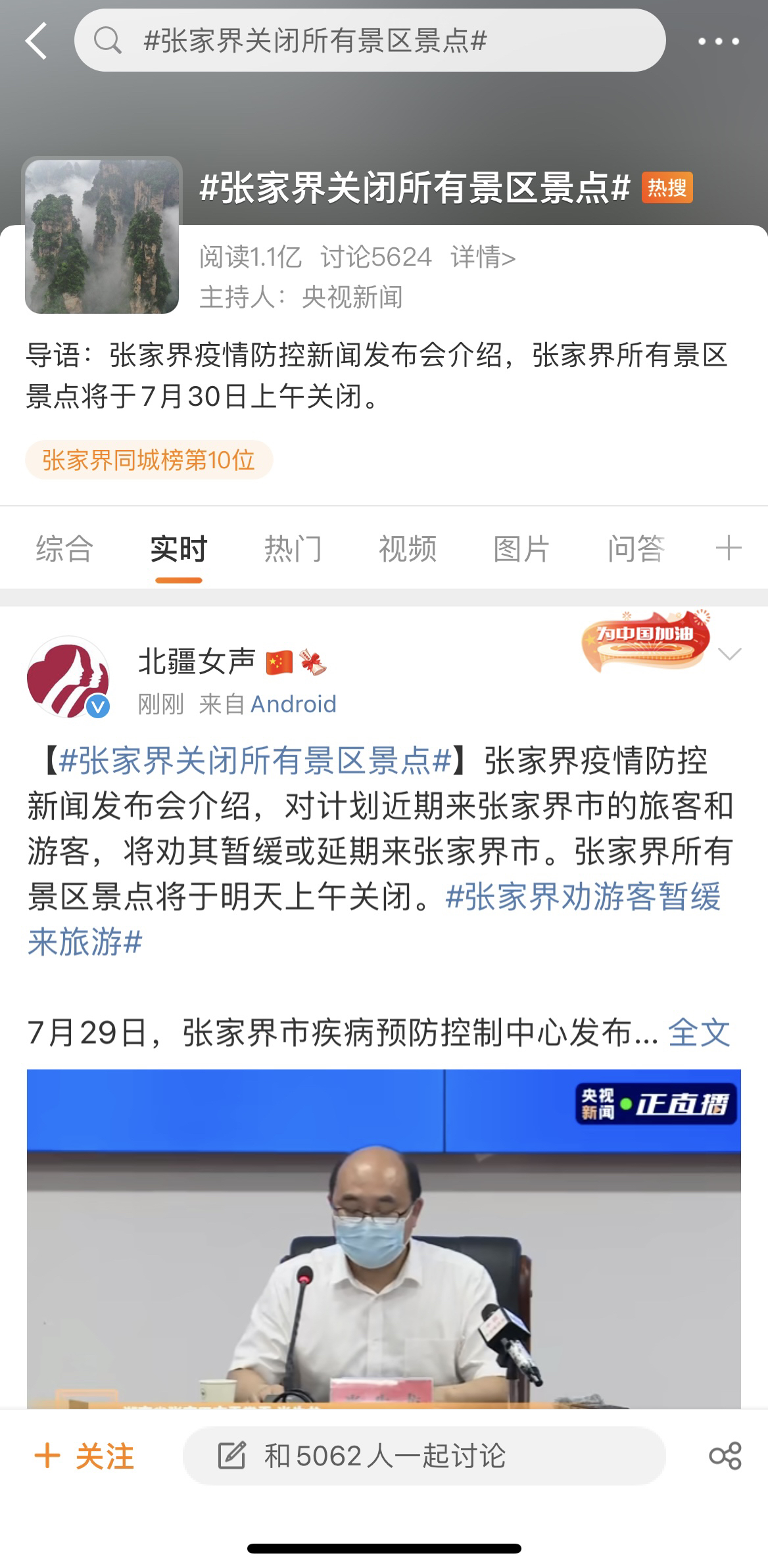
Task: Follow this topic with 关注
Action: 84,1456
